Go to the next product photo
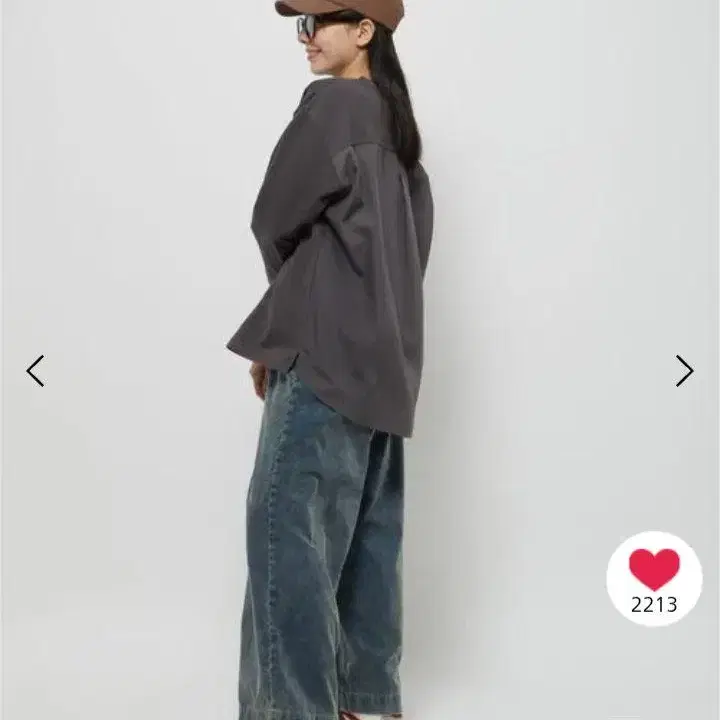 tap(684, 371)
